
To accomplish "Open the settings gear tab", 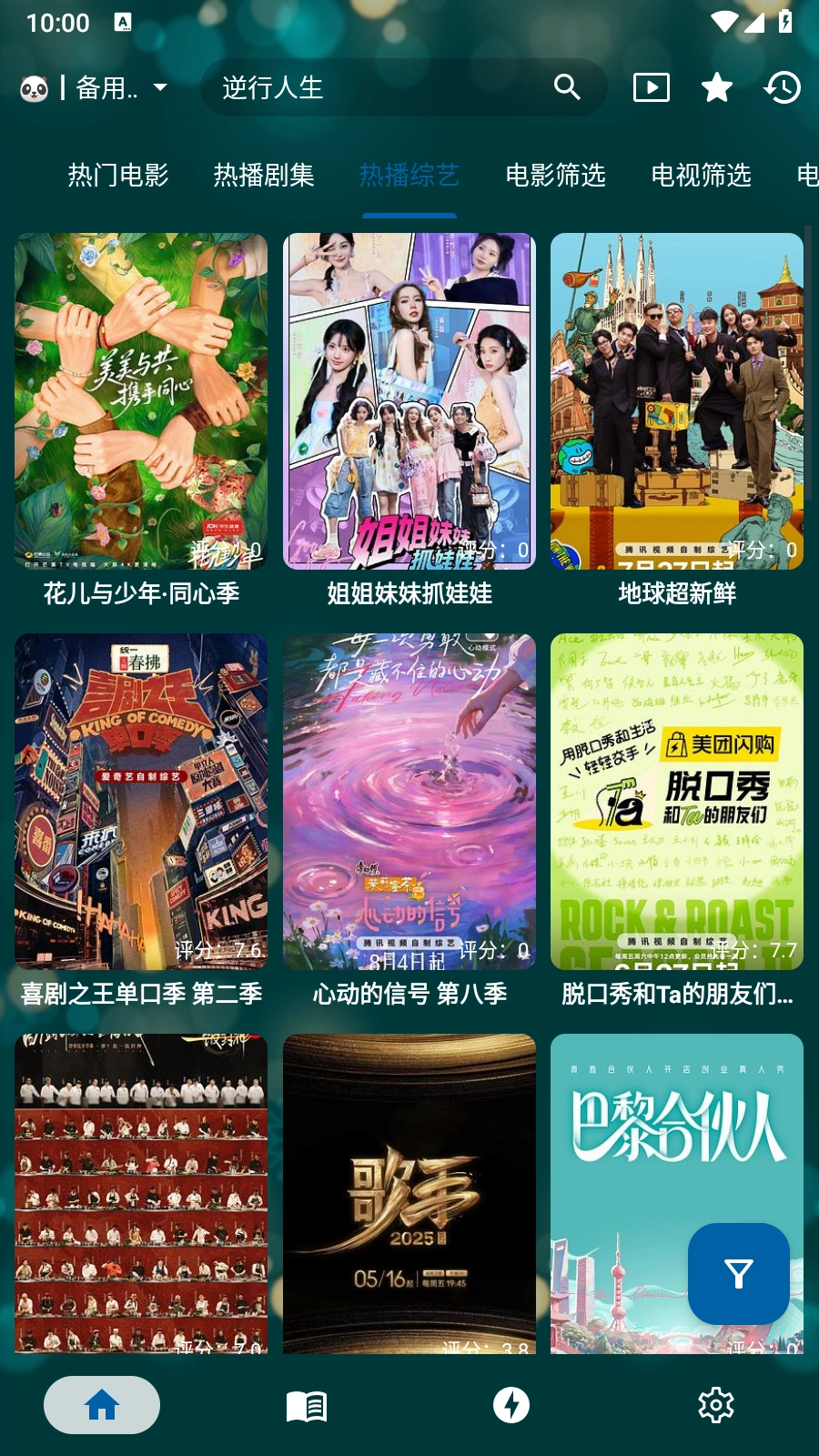I will pyautogui.click(x=716, y=1405).
